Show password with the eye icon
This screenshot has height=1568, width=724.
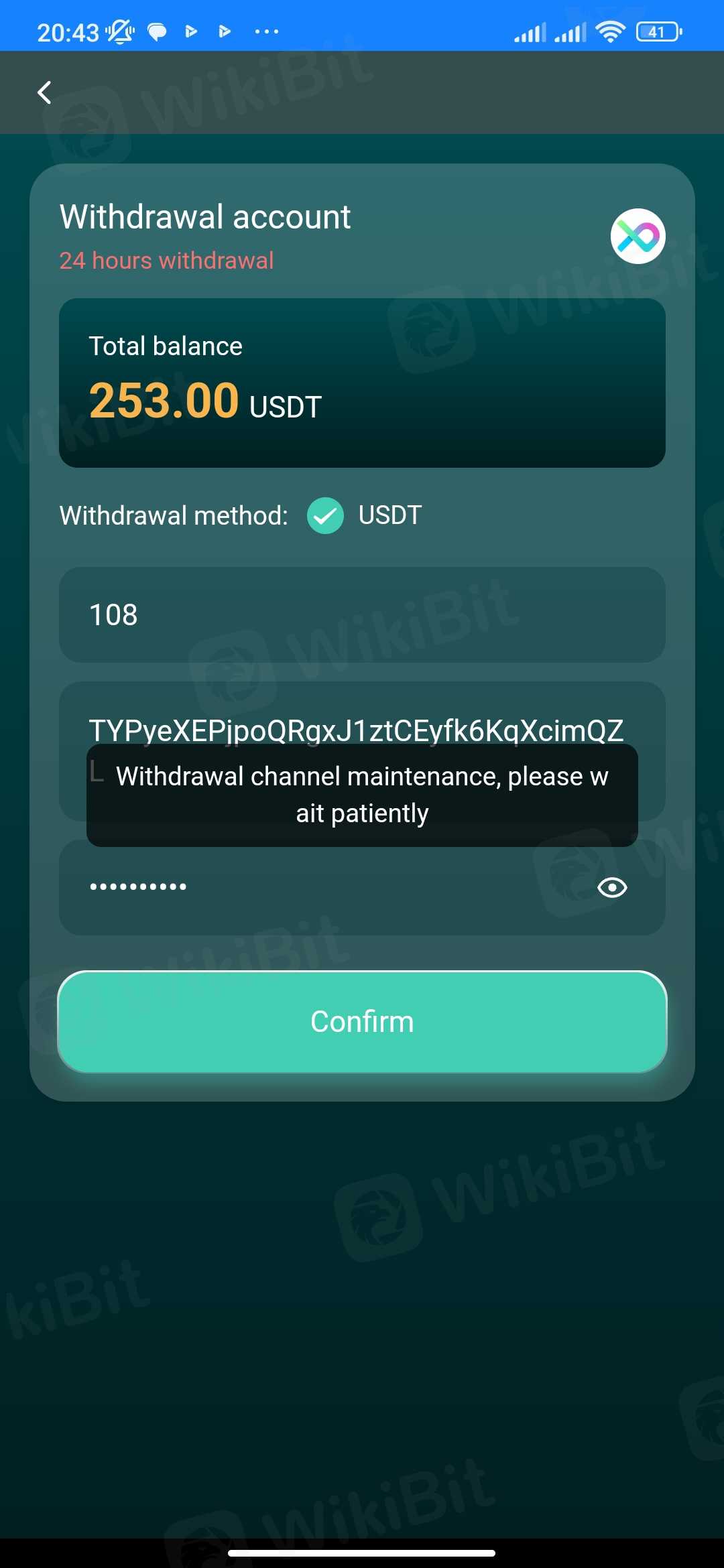coord(611,888)
